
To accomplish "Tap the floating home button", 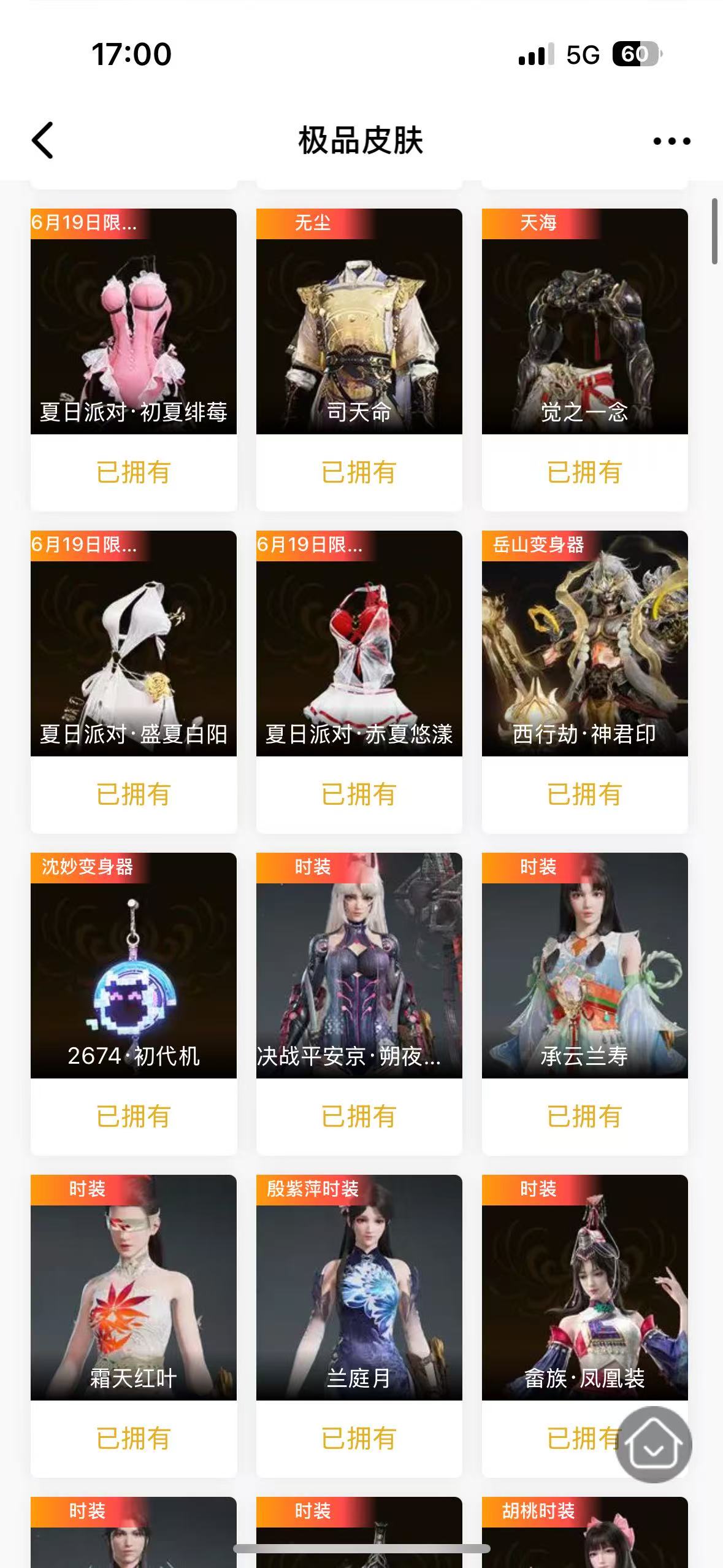I will click(654, 1444).
